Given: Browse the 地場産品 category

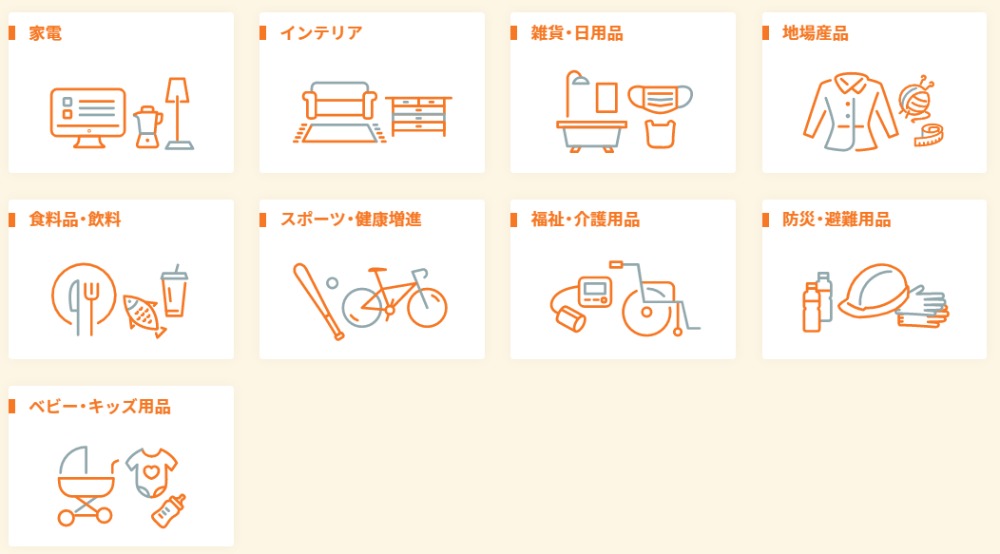Looking at the screenshot, I should [x=874, y=93].
